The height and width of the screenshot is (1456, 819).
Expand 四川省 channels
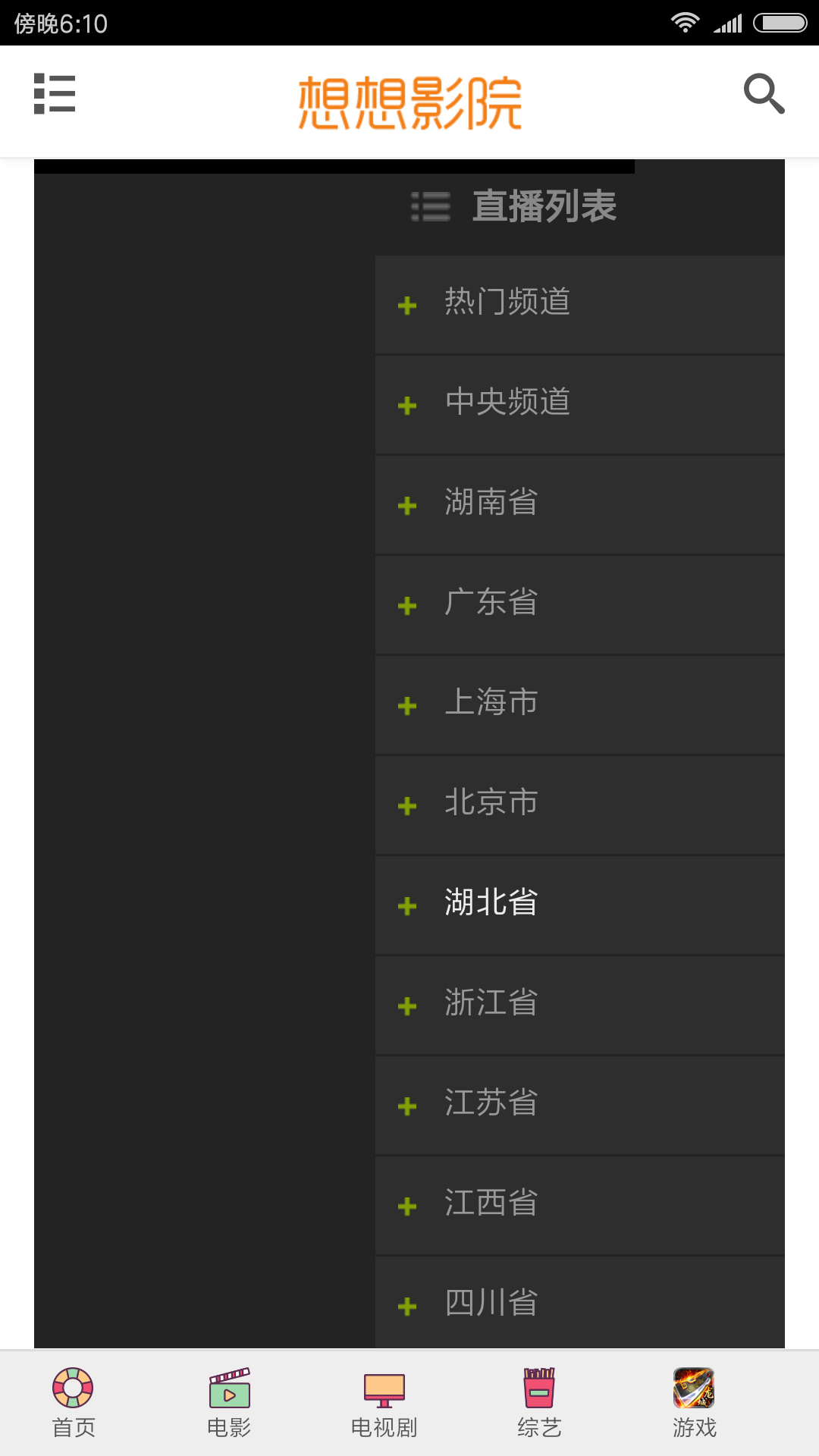580,1302
